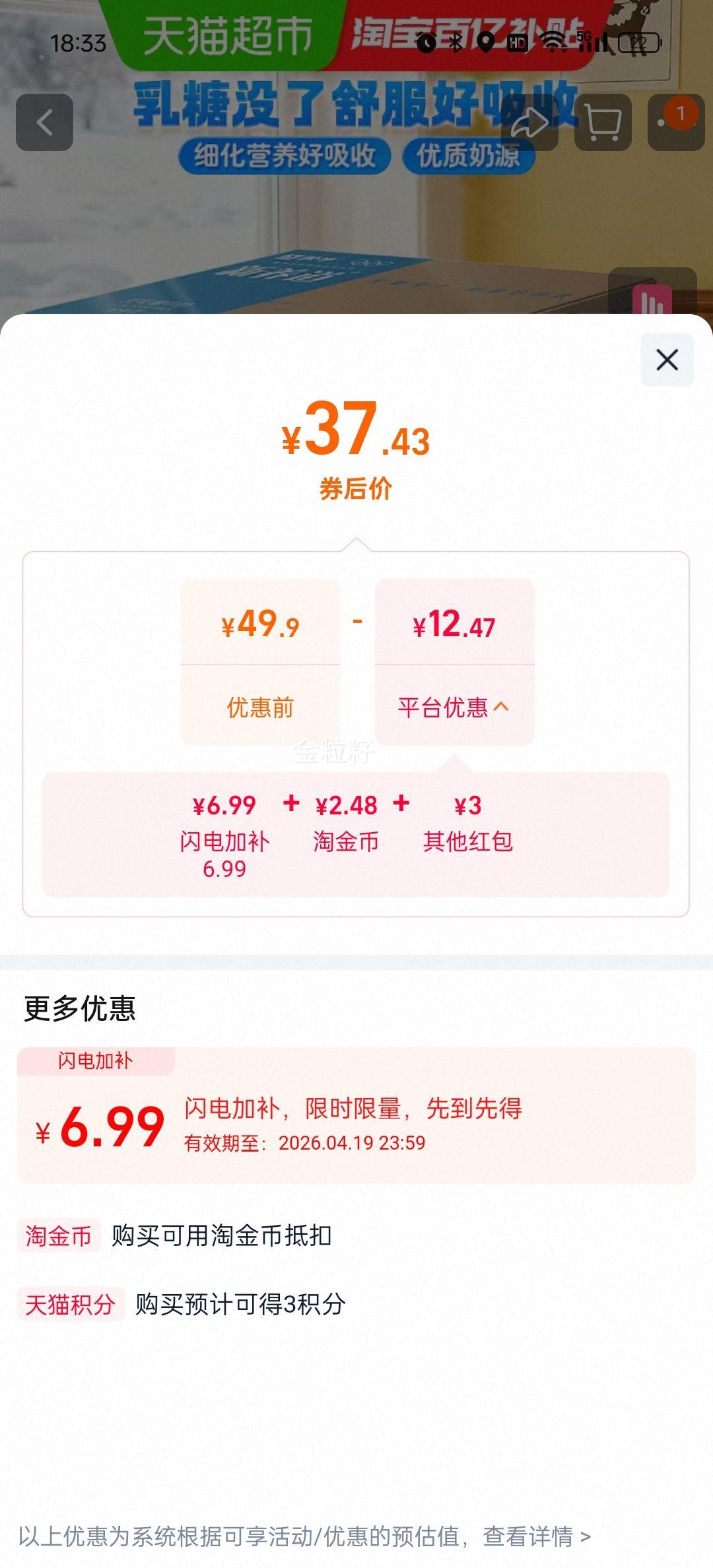Image resolution: width=713 pixels, height=1568 pixels.
Task: Tap the Bluetooth status icon
Action: [454, 41]
